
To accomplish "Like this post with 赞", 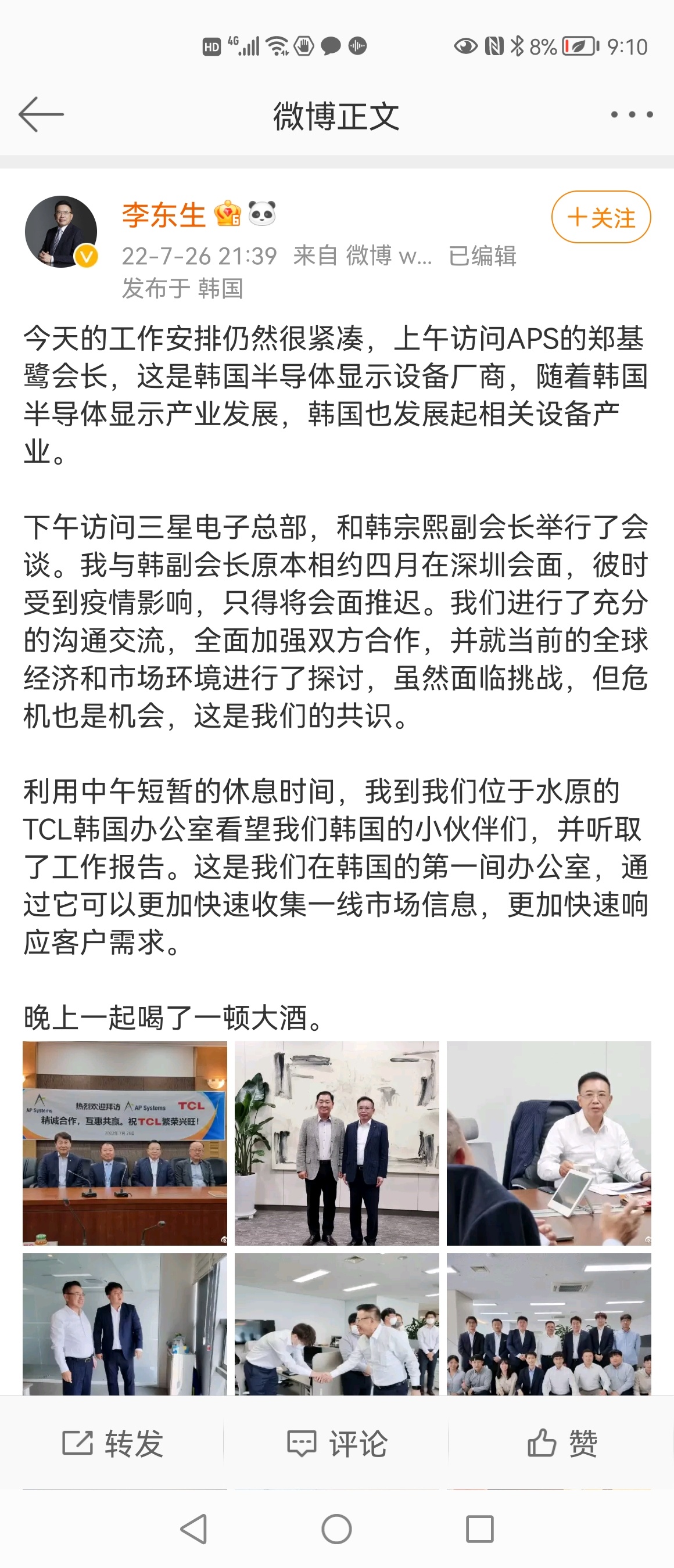I will [x=561, y=1443].
